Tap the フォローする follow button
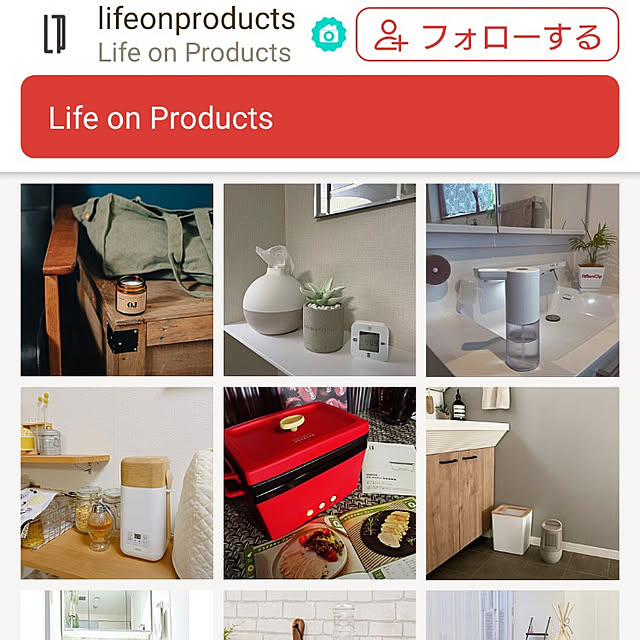Screen dimensions: 640x640 487,35
